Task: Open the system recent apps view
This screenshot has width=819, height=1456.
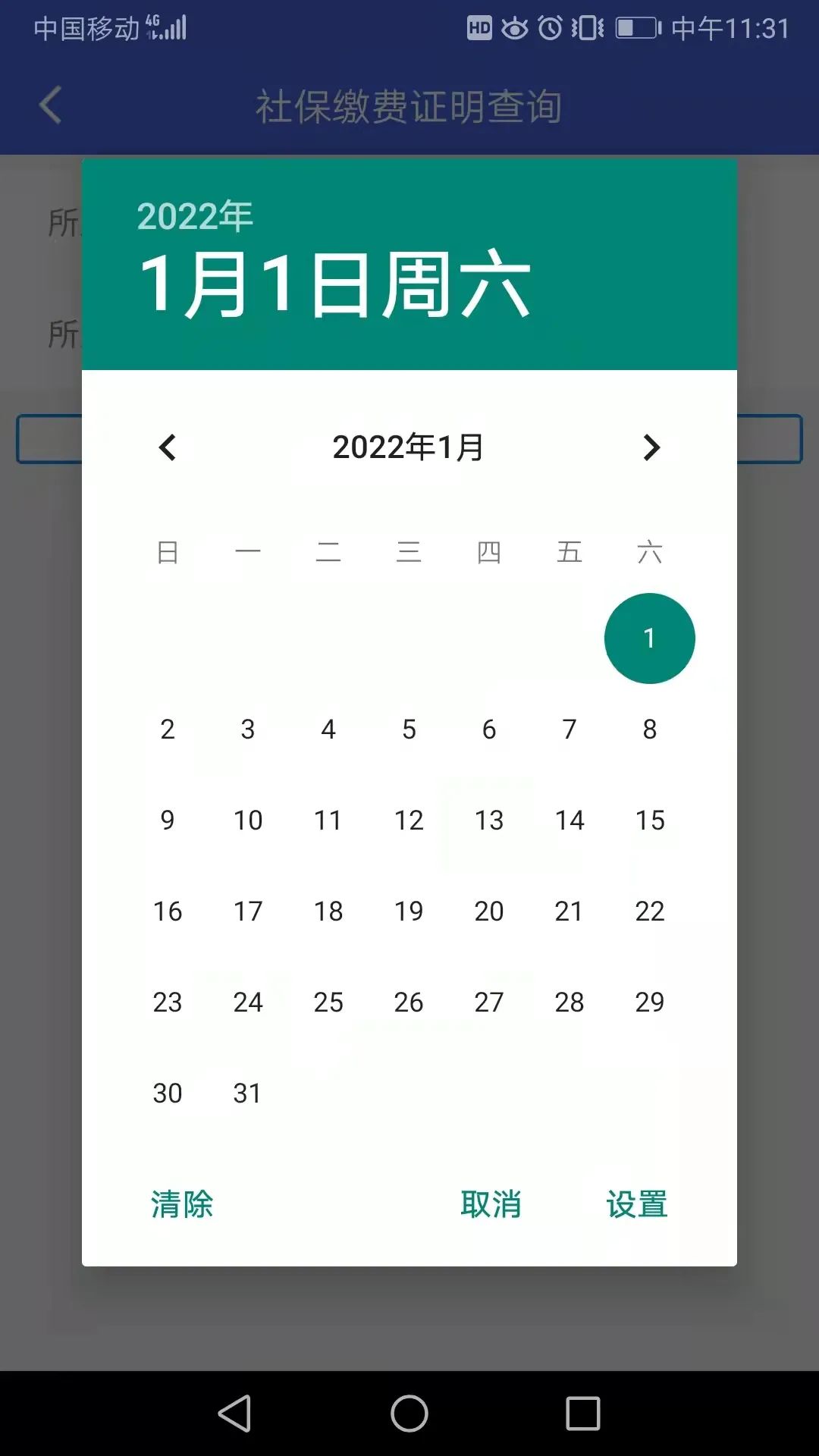Action: click(583, 1414)
